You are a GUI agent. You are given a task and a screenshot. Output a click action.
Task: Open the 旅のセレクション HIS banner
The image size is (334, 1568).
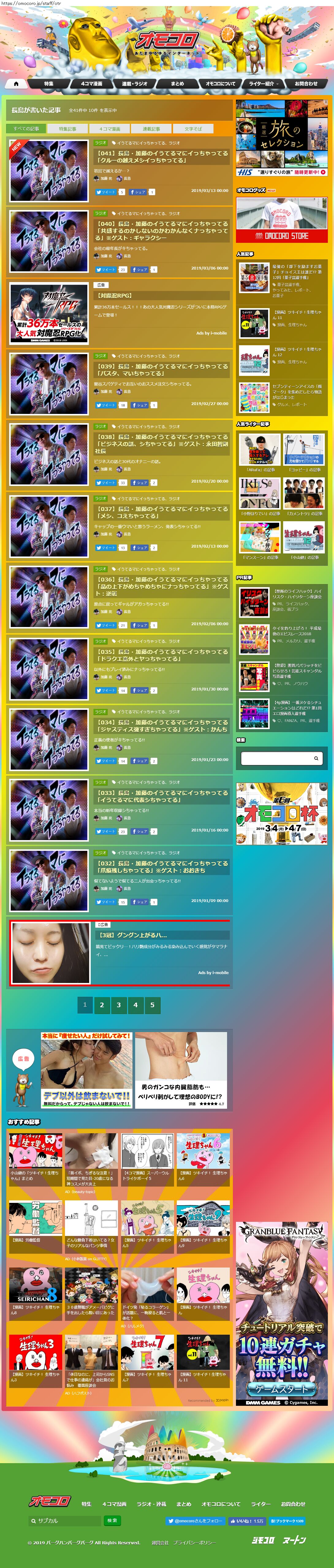282,138
